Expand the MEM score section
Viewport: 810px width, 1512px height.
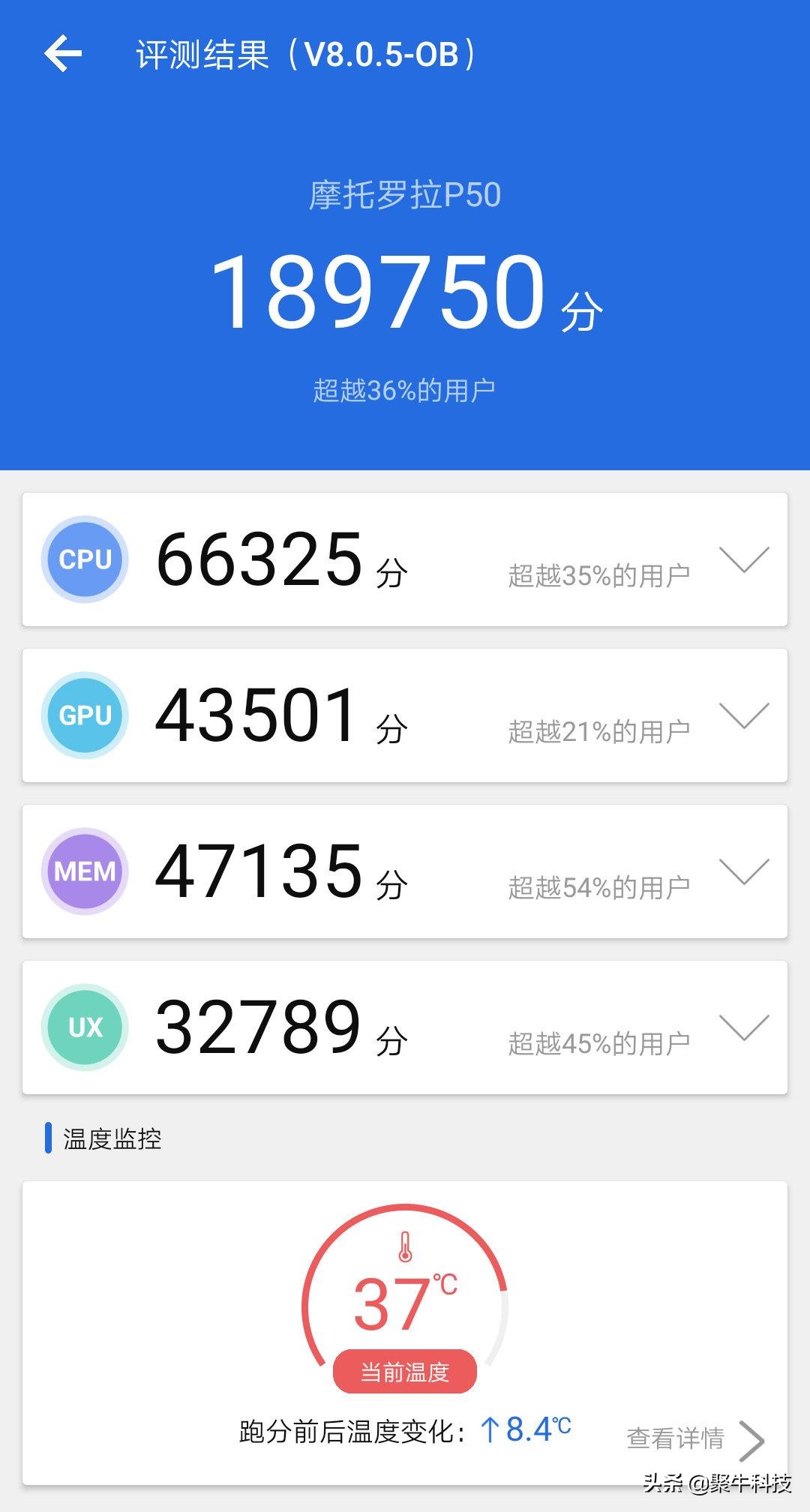point(743,872)
